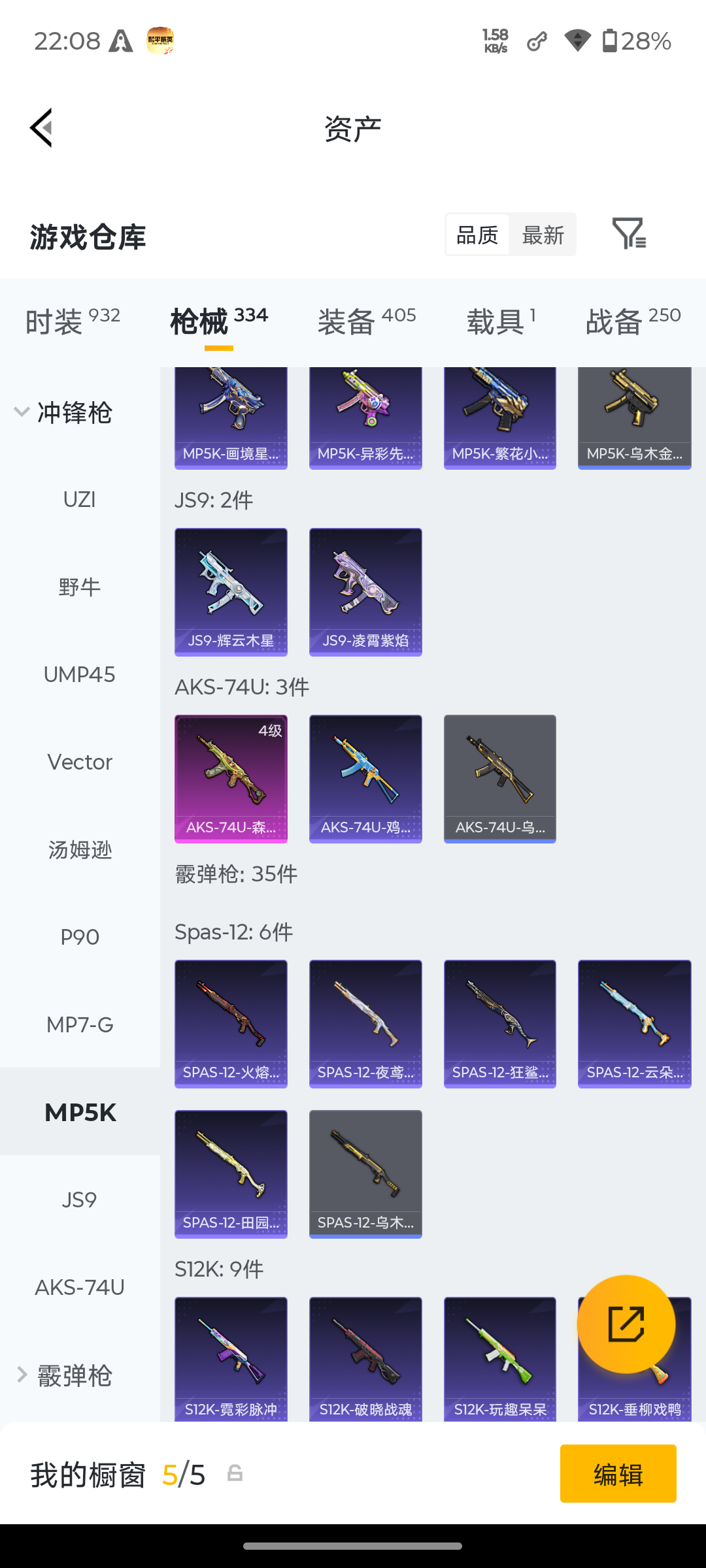The image size is (706, 1568).
Task: Switch to the 战备 tab
Action: click(633, 321)
